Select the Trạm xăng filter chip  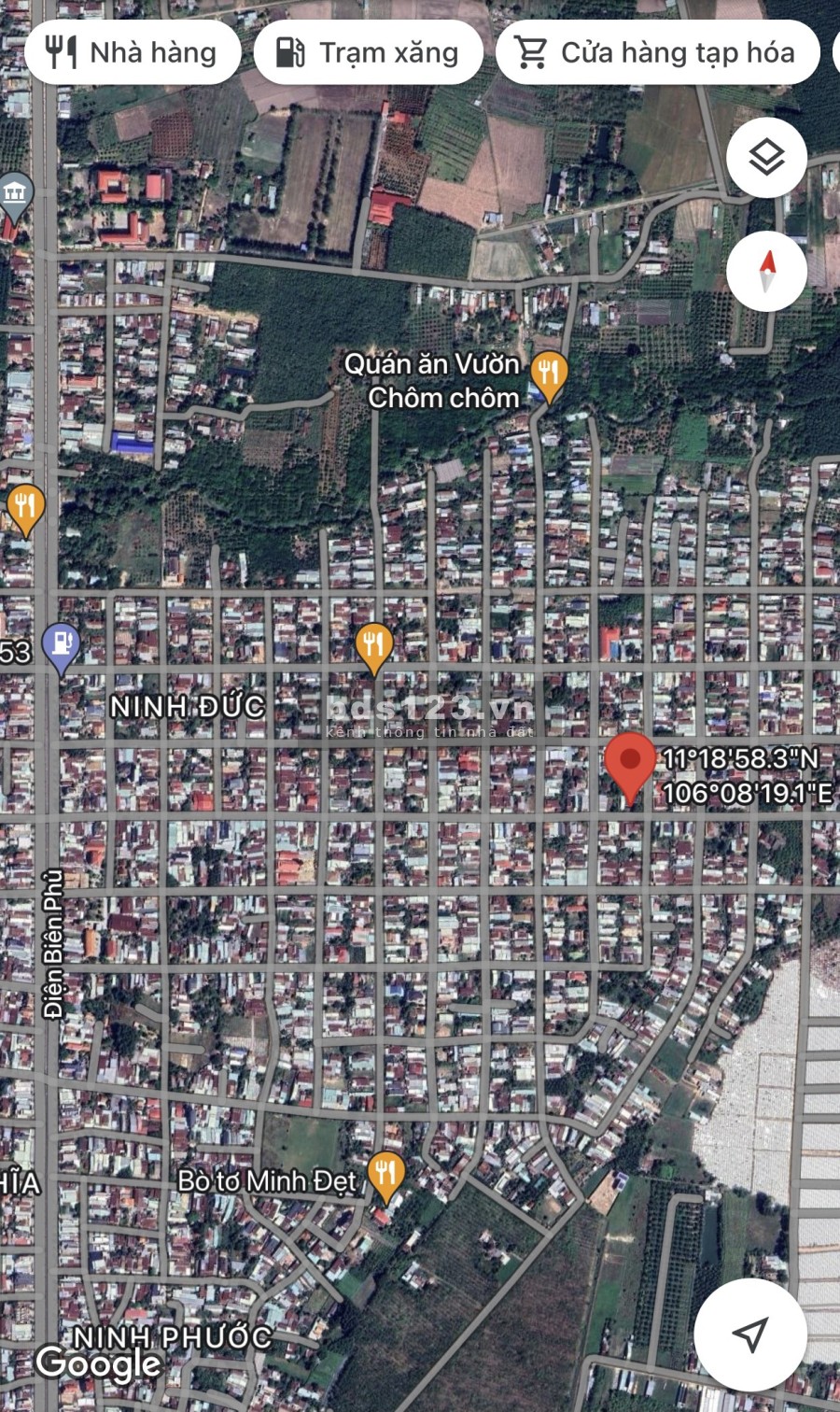[x=368, y=53]
